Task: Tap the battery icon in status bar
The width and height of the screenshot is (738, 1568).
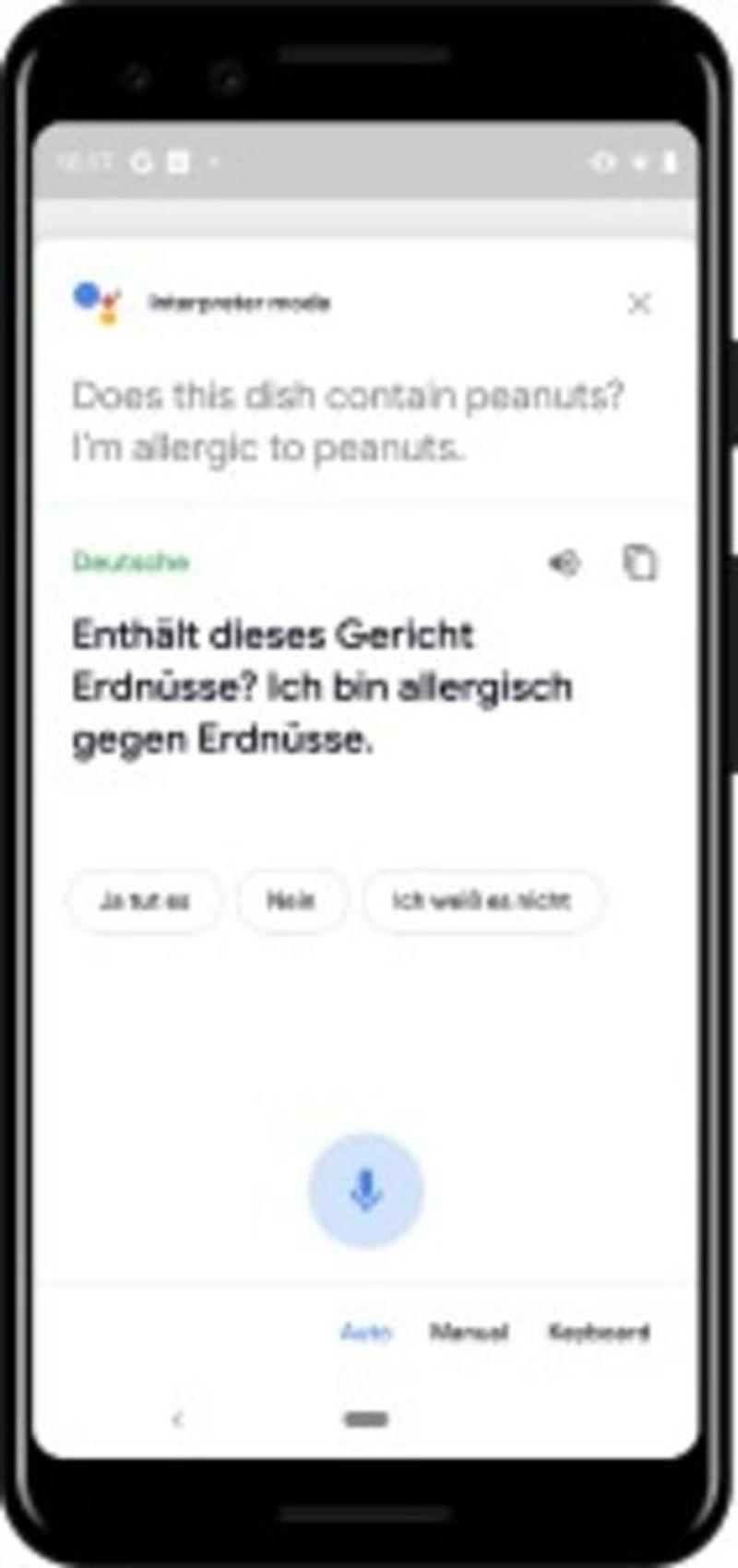Action: point(668,163)
